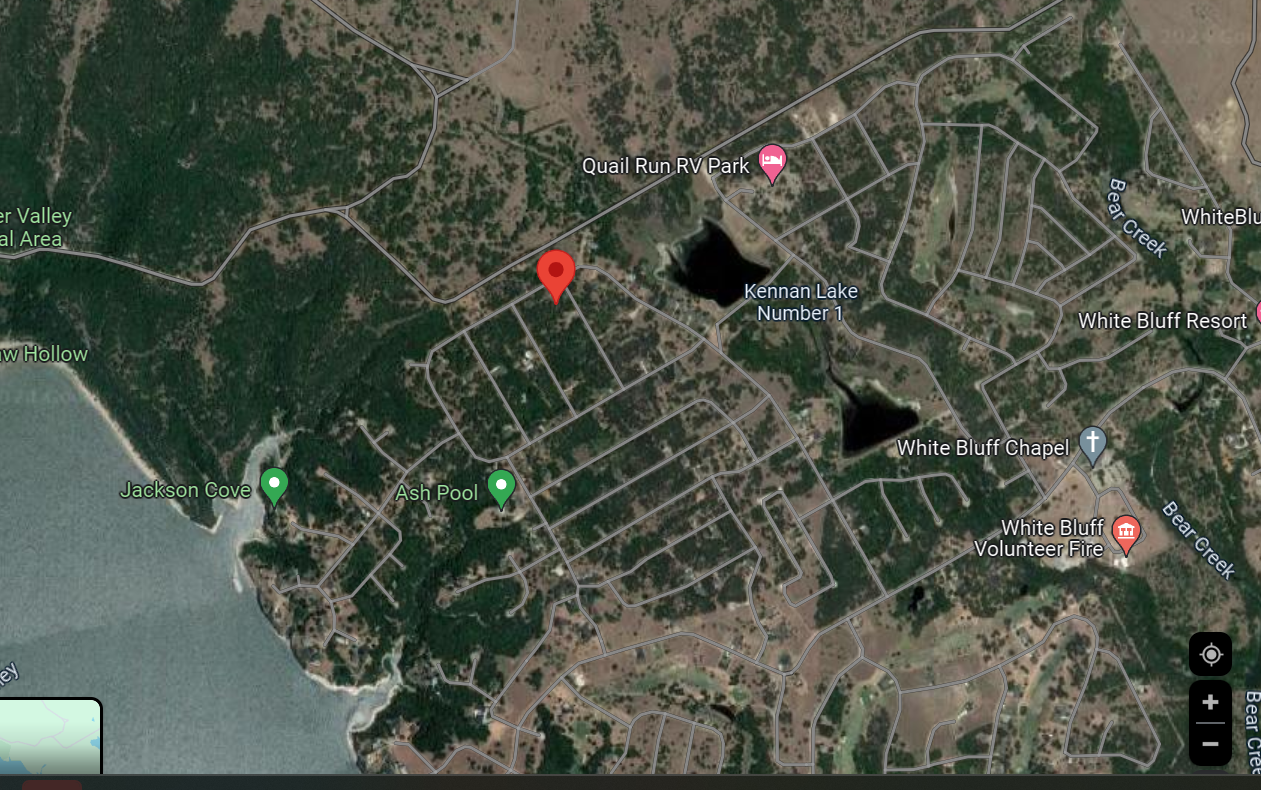The height and width of the screenshot is (790, 1261).
Task: Open the Ash Pool marker
Action: pyautogui.click(x=501, y=488)
